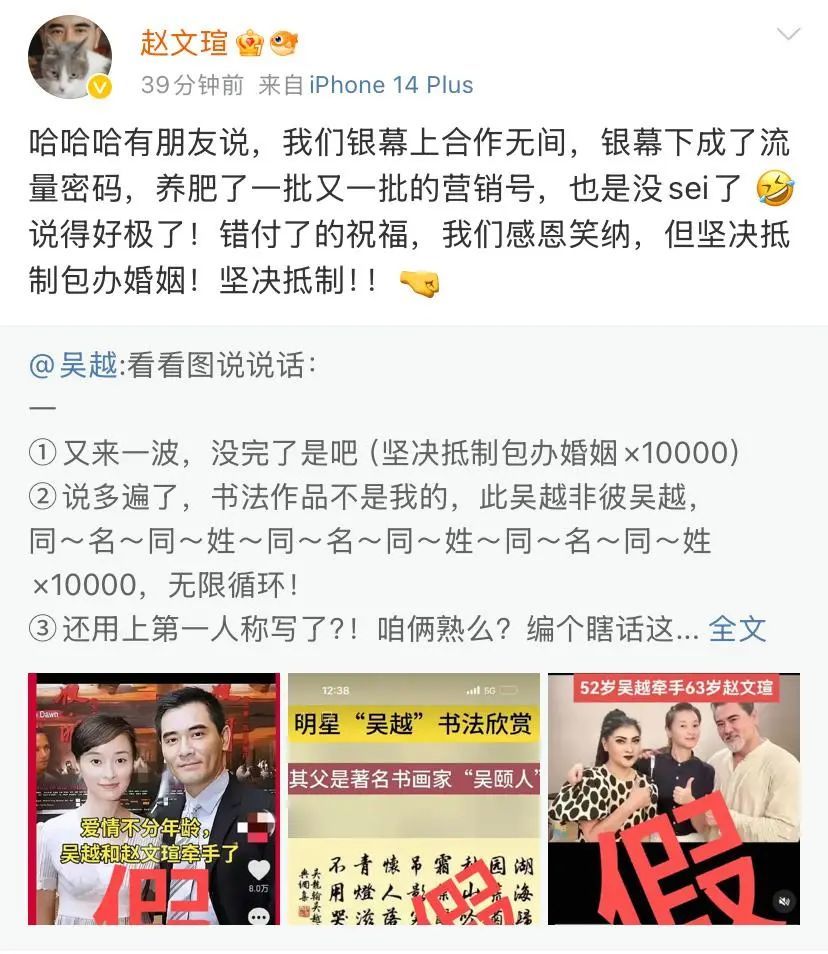Open the 吴越和赵文瑄牵手了 image

153,798
